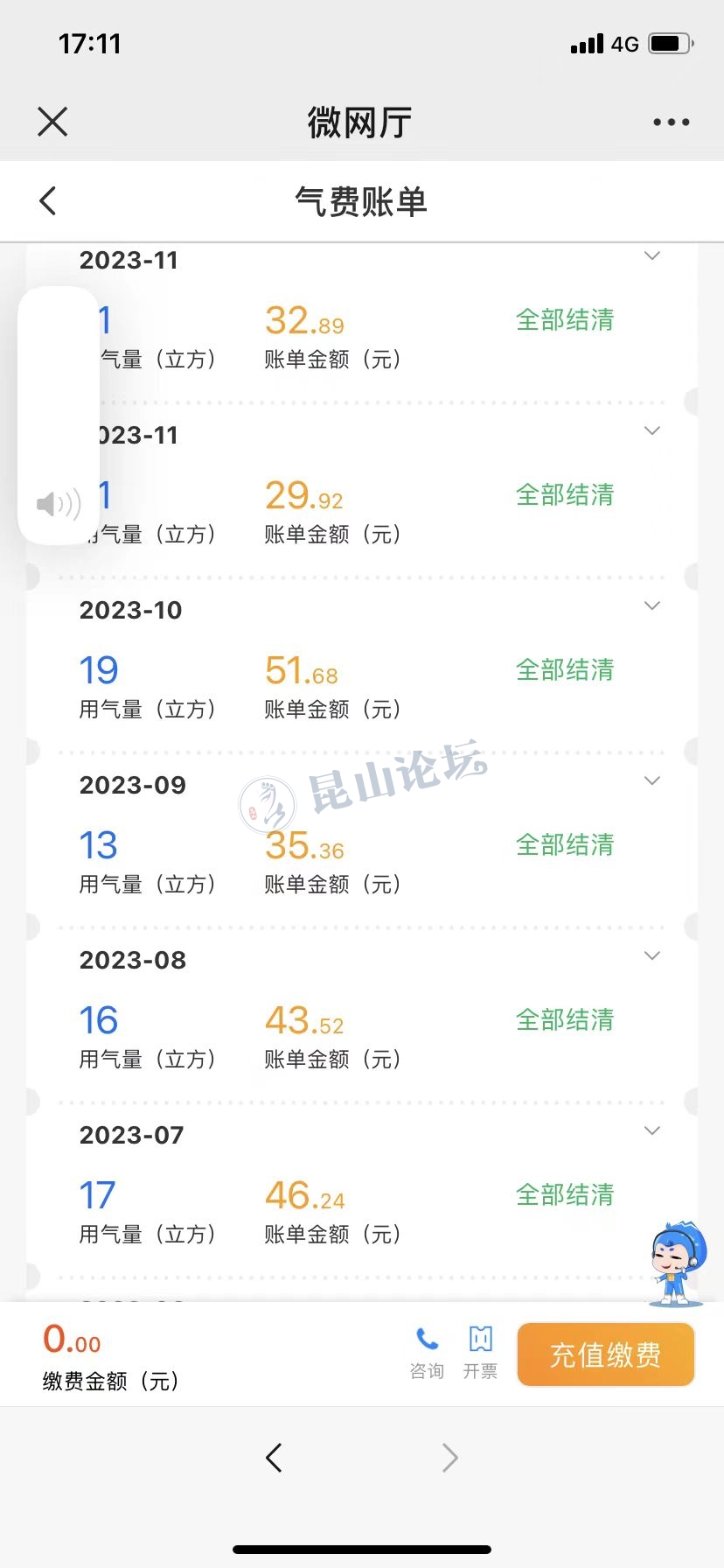Expand the 29.92 yuan bill details
Screen dimensions: 724x1568
click(x=651, y=431)
